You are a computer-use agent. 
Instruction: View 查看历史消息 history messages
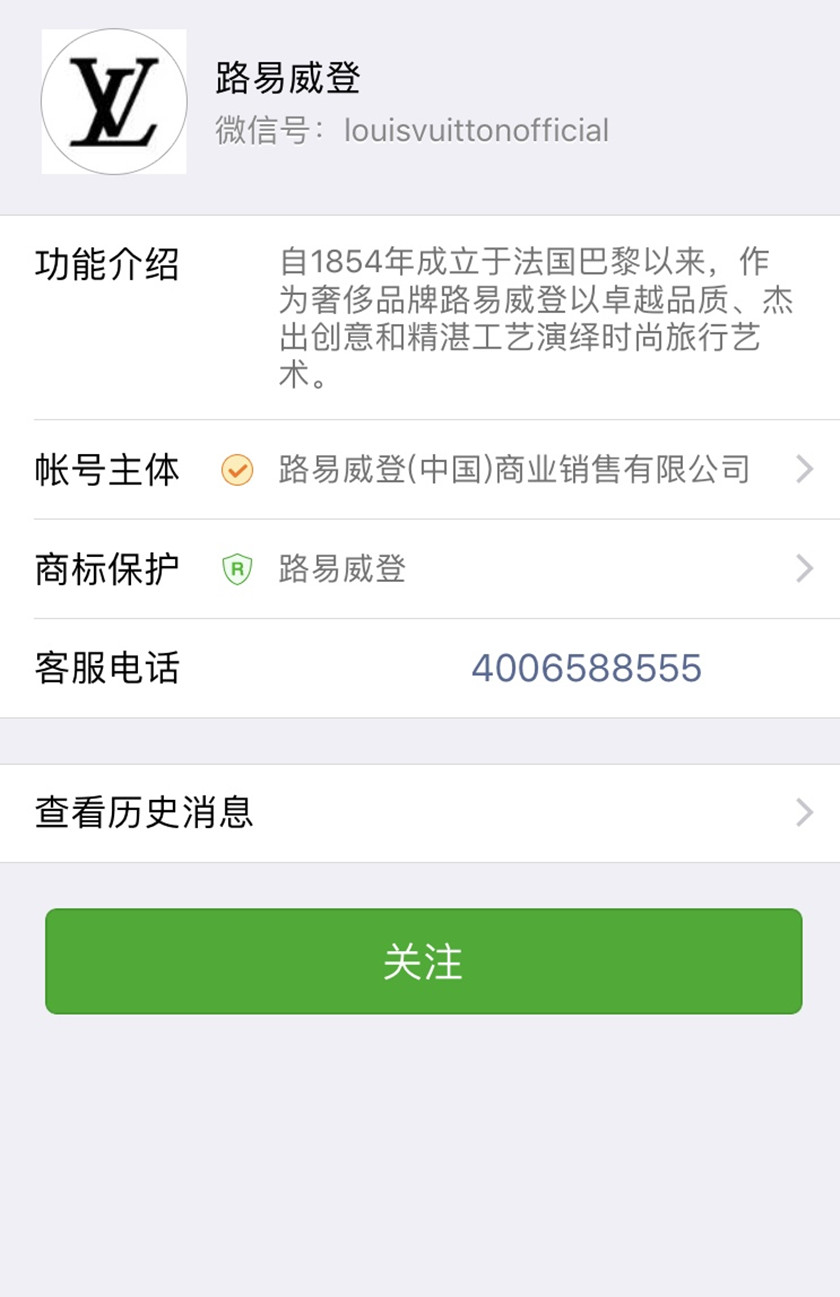click(x=420, y=813)
